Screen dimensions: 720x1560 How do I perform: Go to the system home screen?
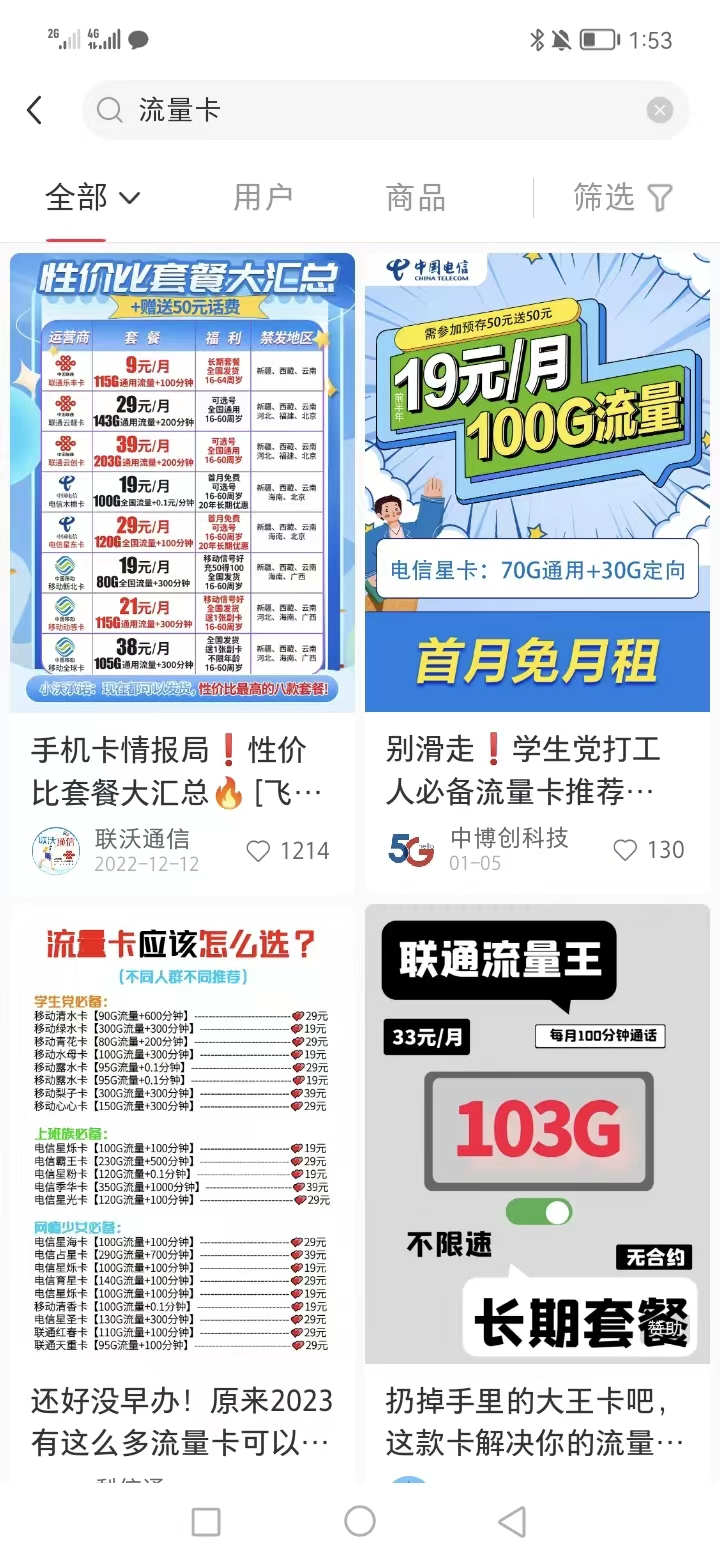[x=360, y=1521]
